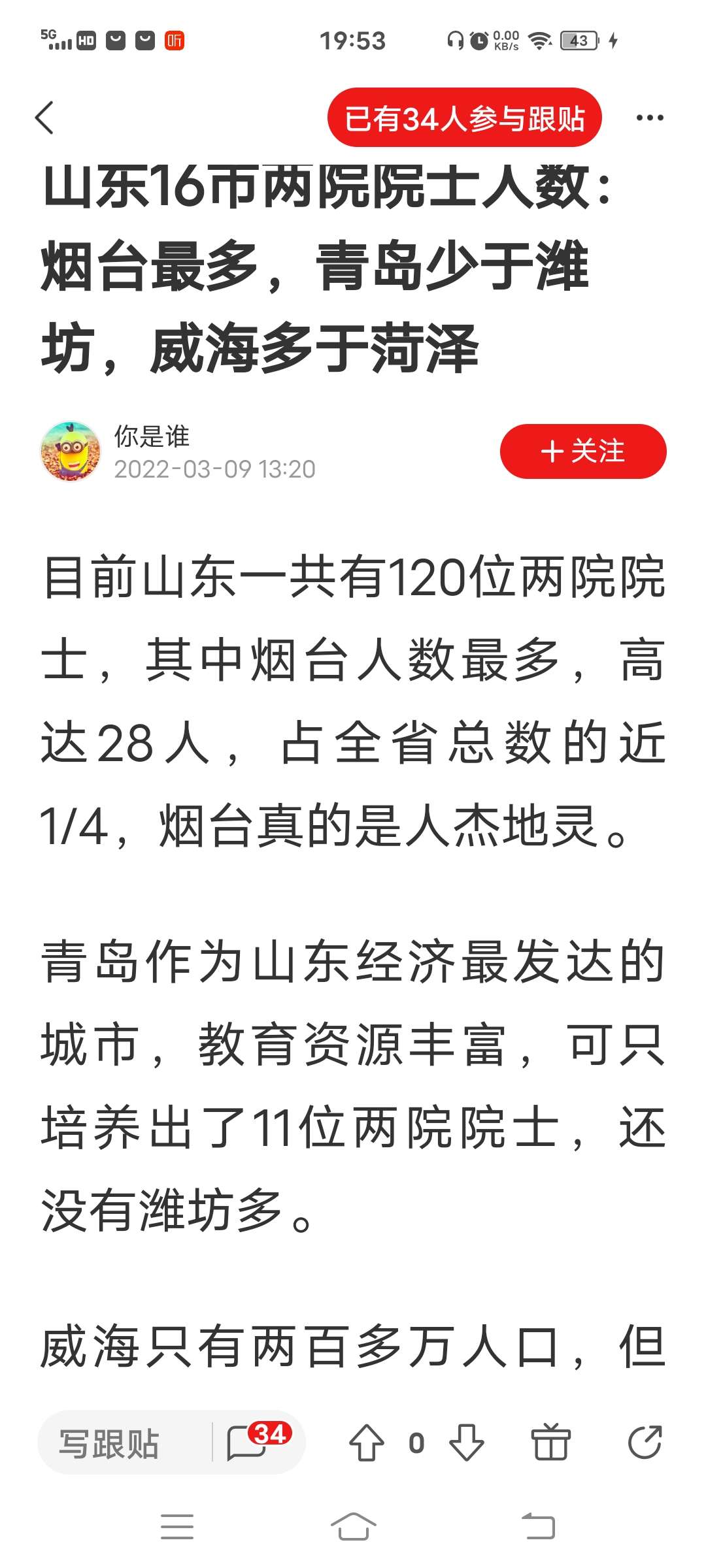This screenshot has width=706, height=1568.
Task: Open the 已有34人参与跟贴 comments button
Action: pos(464,118)
